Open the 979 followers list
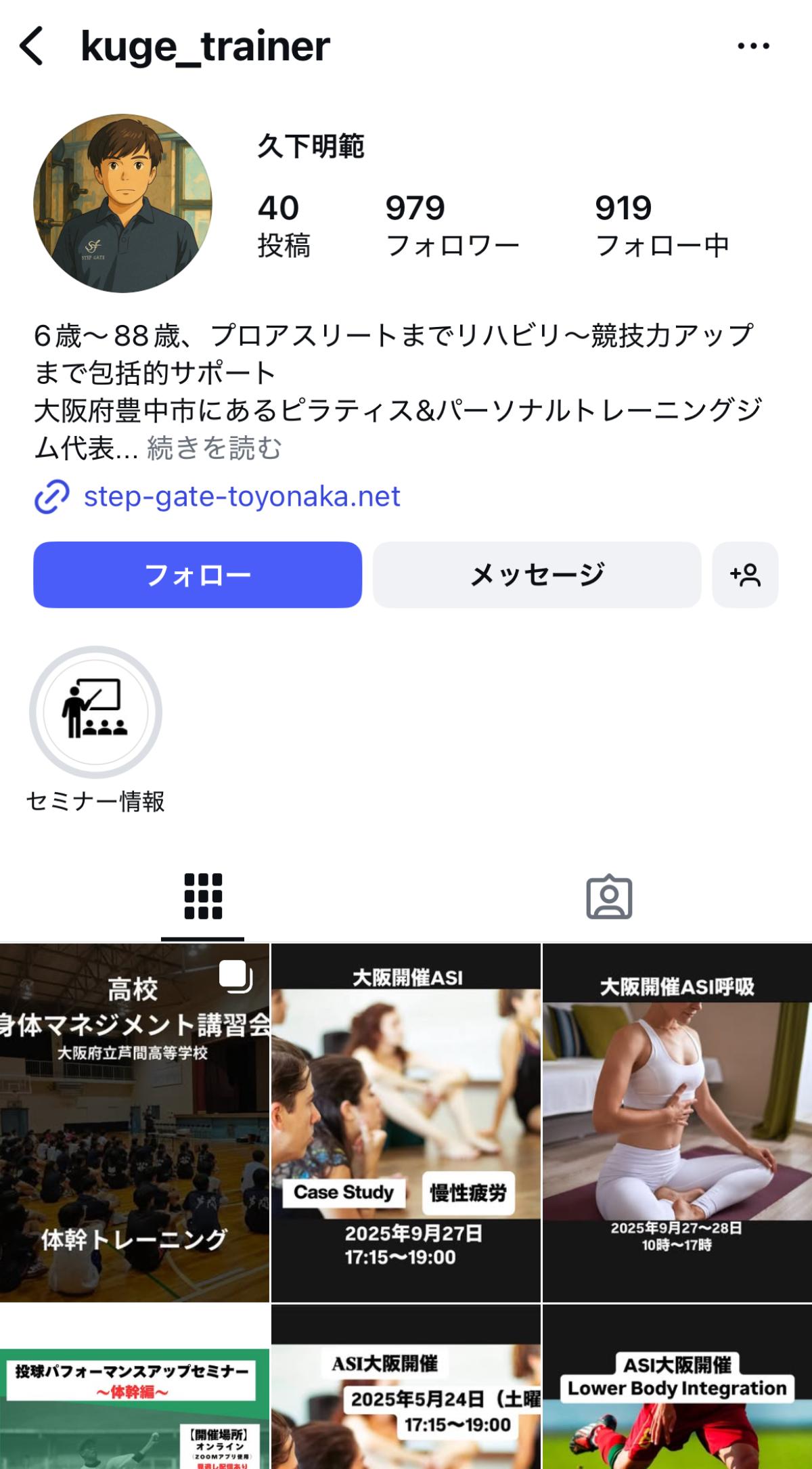812x1469 pixels. (x=452, y=226)
